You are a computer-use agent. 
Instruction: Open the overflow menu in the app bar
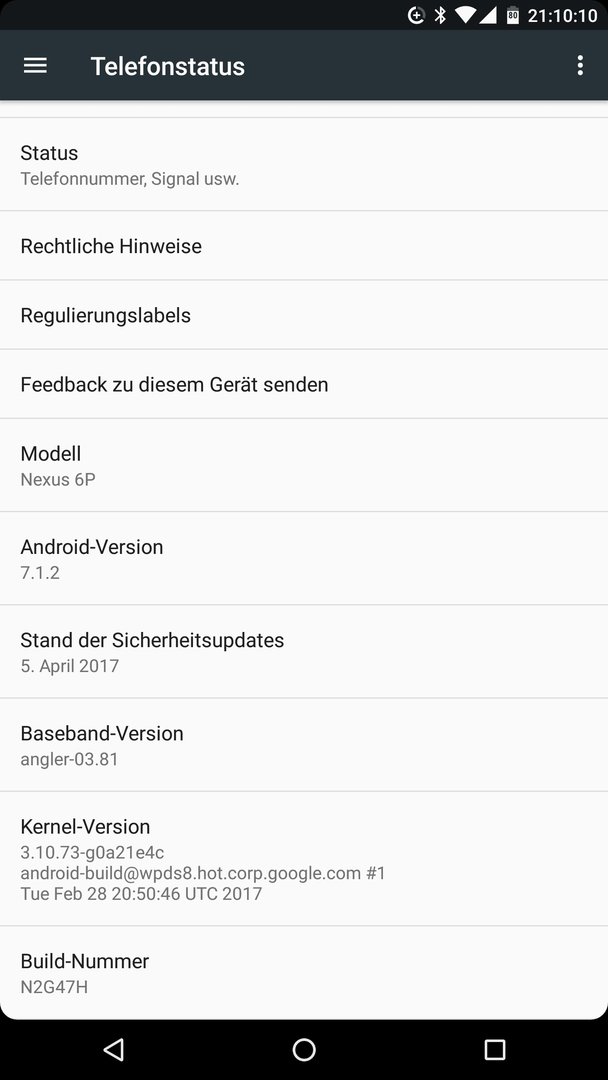click(580, 65)
